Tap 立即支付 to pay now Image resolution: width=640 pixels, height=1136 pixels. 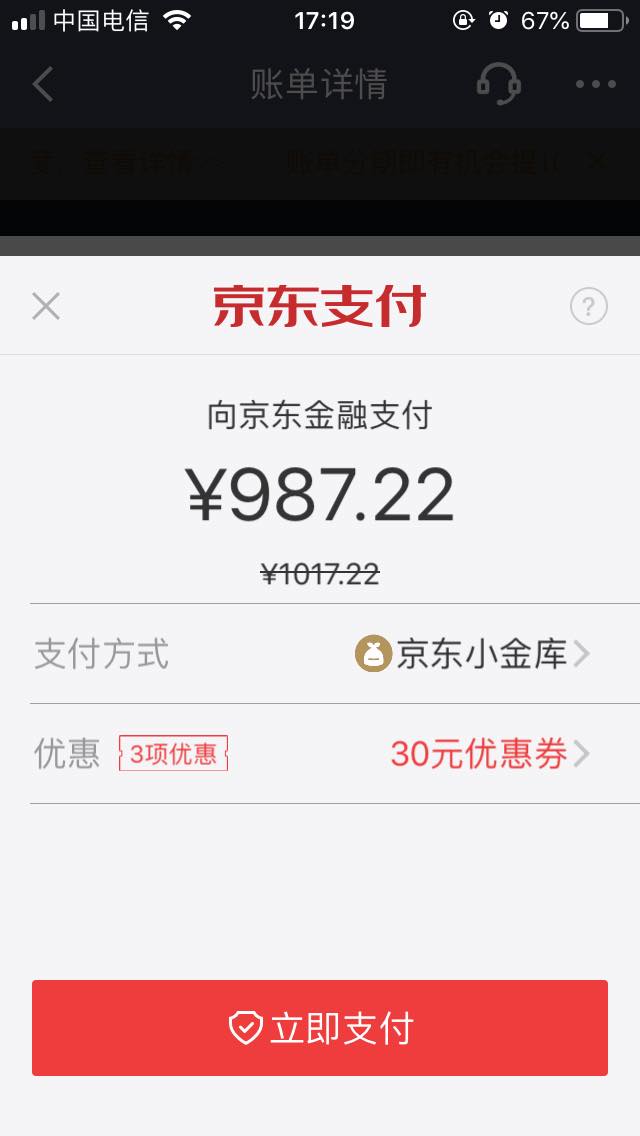tap(320, 1028)
